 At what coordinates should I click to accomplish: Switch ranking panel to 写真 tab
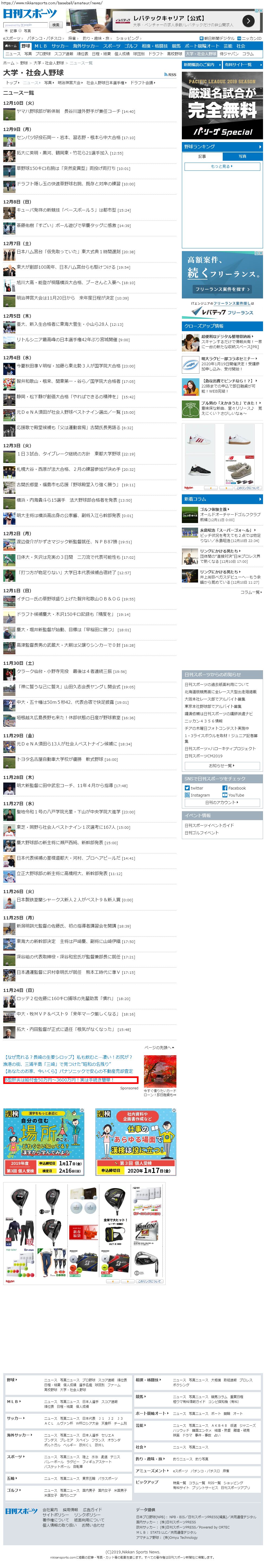point(242,156)
